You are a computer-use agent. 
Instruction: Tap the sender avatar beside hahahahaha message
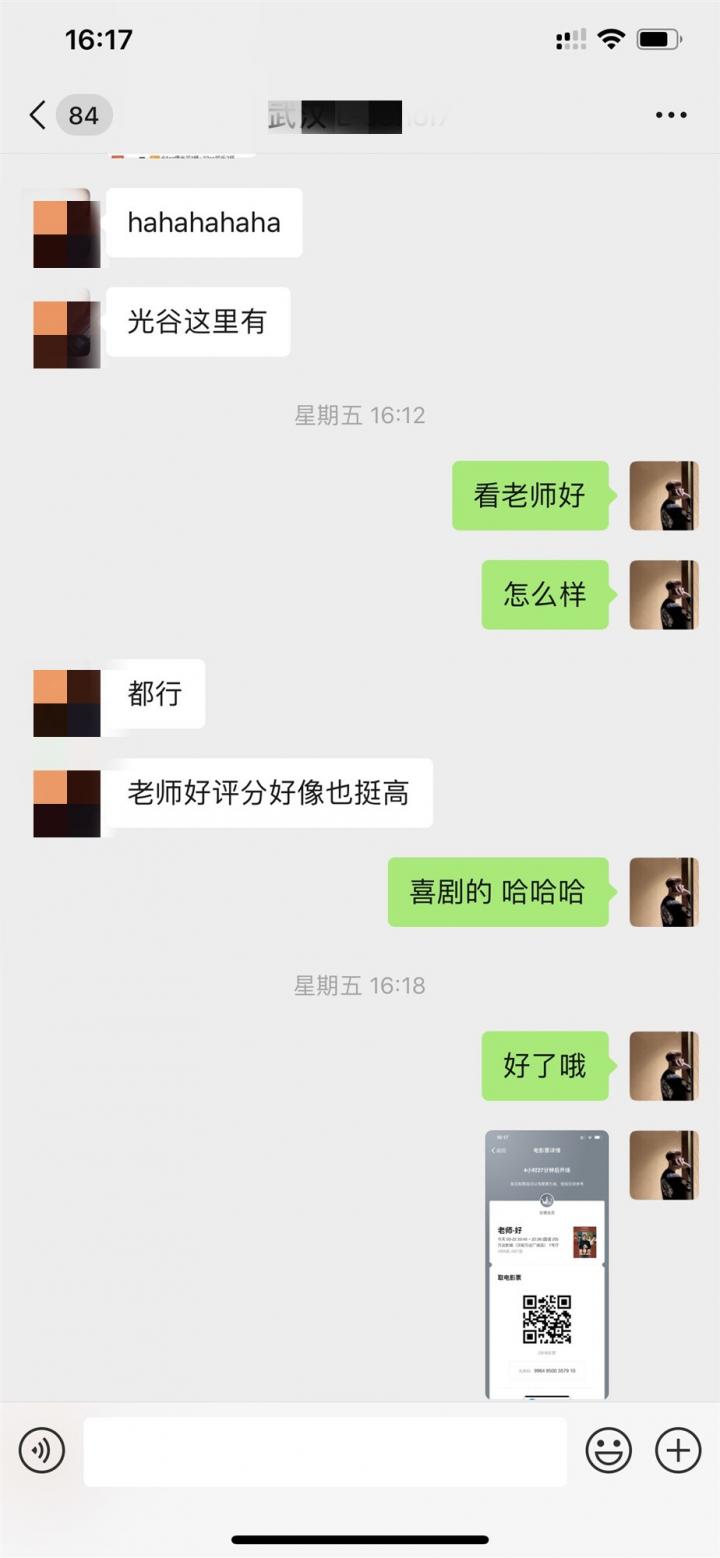click(x=65, y=222)
